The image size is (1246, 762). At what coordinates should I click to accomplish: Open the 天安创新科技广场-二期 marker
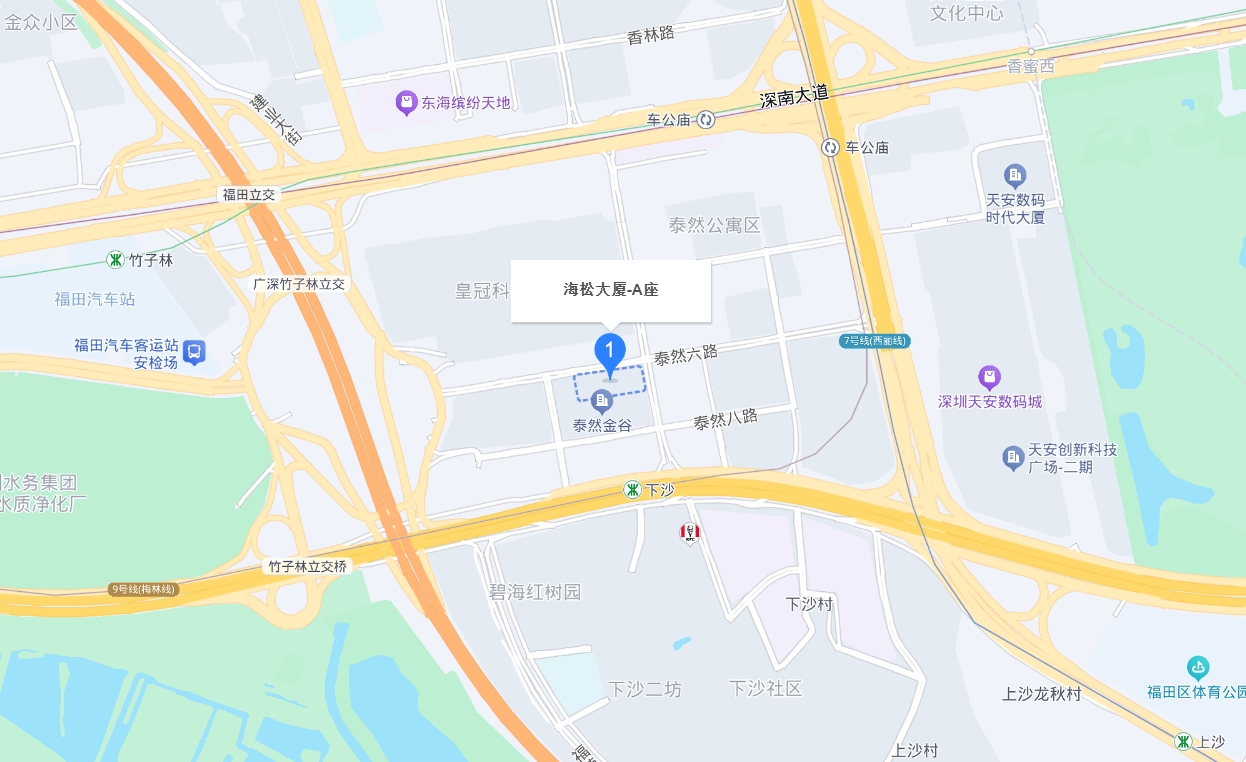tap(1013, 458)
